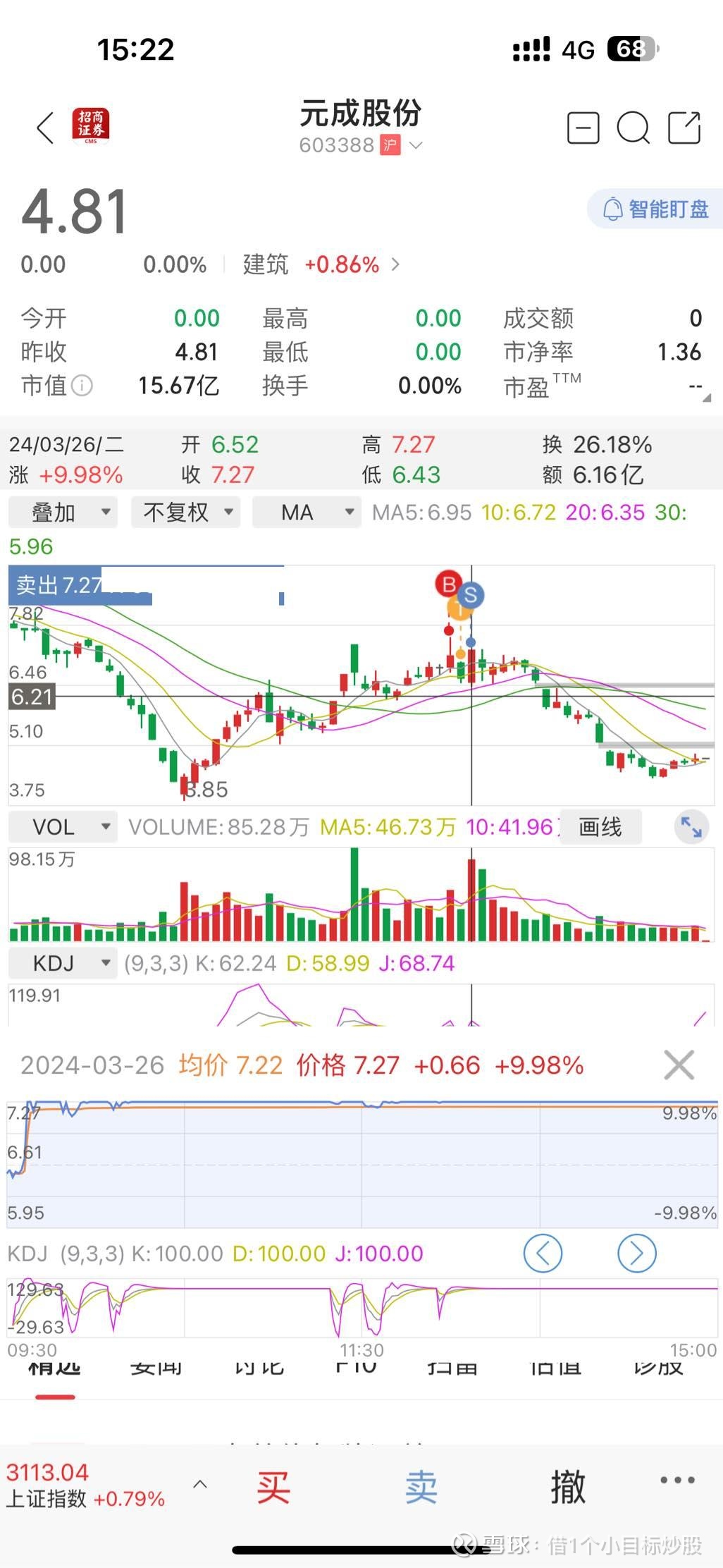Click the bell icon on 智能盯盘
Screen dimensions: 723x1568
[612, 209]
